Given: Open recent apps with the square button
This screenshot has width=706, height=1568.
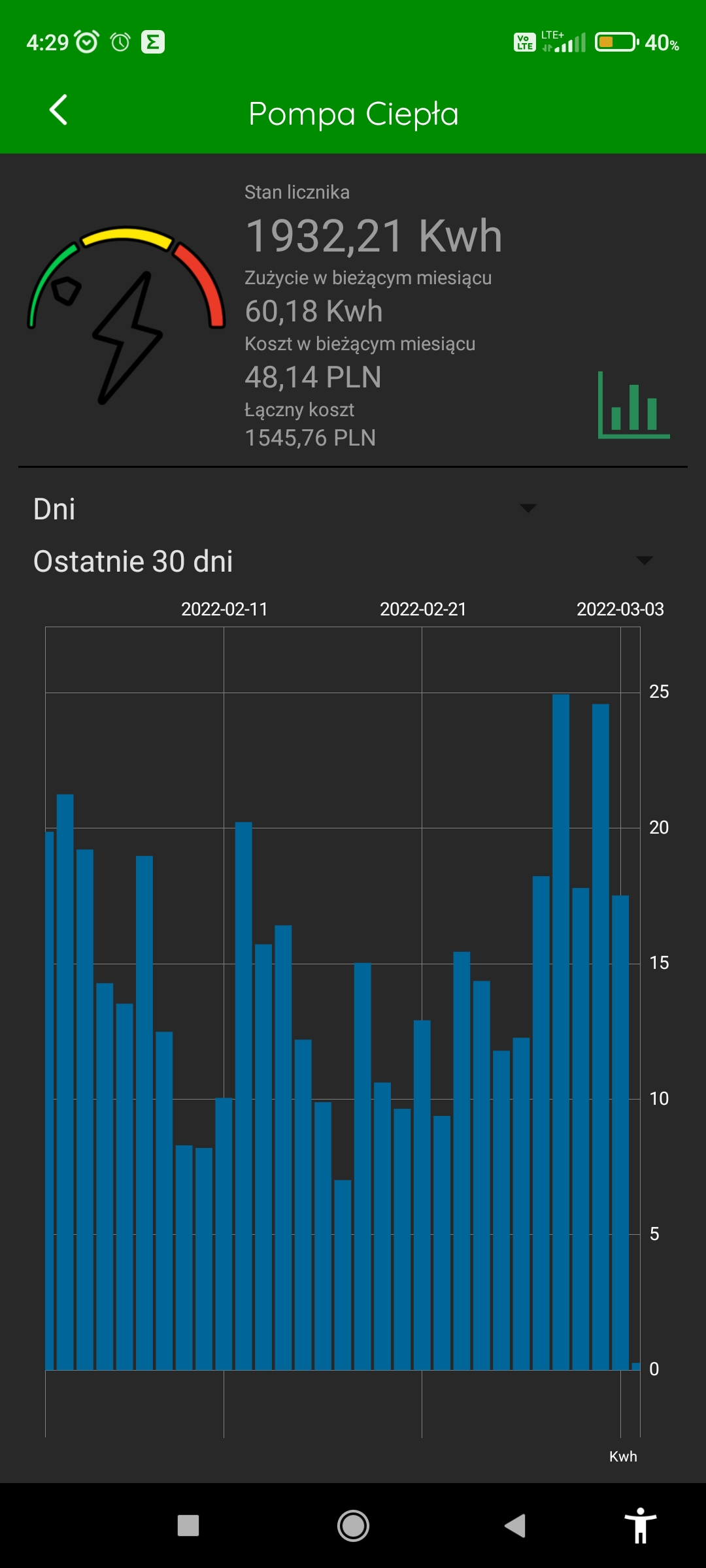Looking at the screenshot, I should pyautogui.click(x=188, y=1526).
